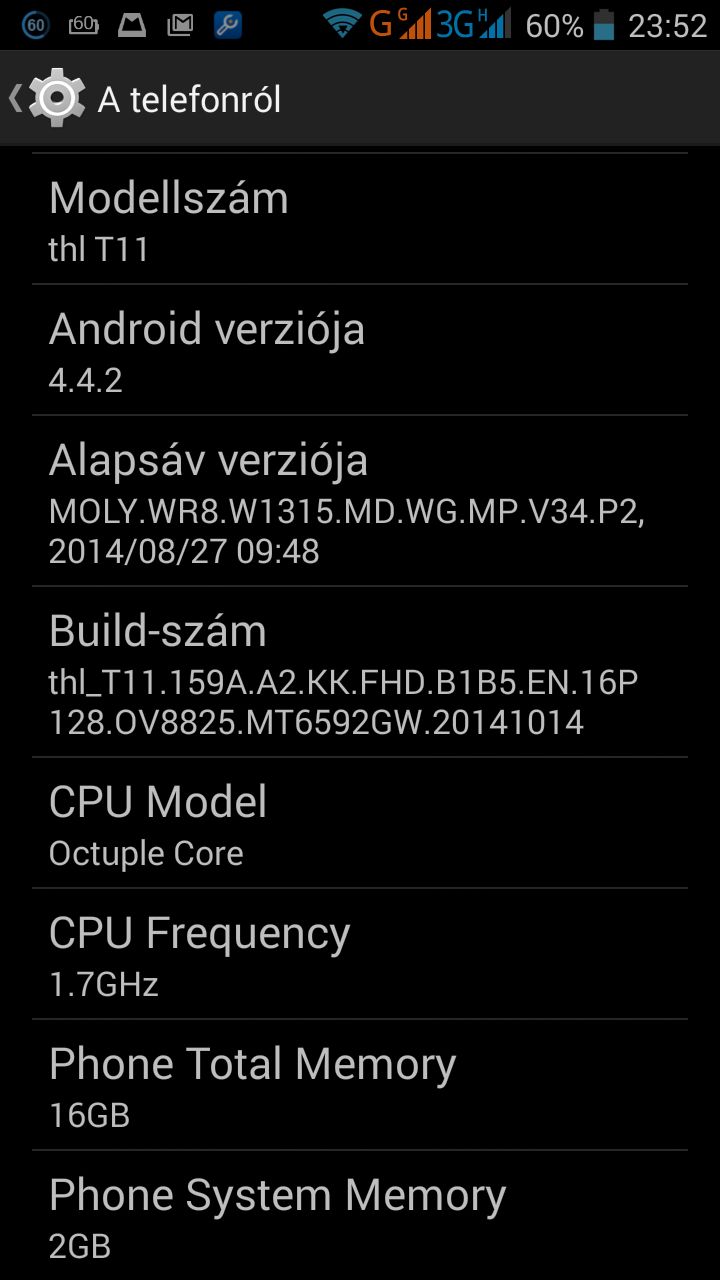The width and height of the screenshot is (720, 1280).
Task: Tap the Android verziója row
Action: pyautogui.click(x=360, y=350)
